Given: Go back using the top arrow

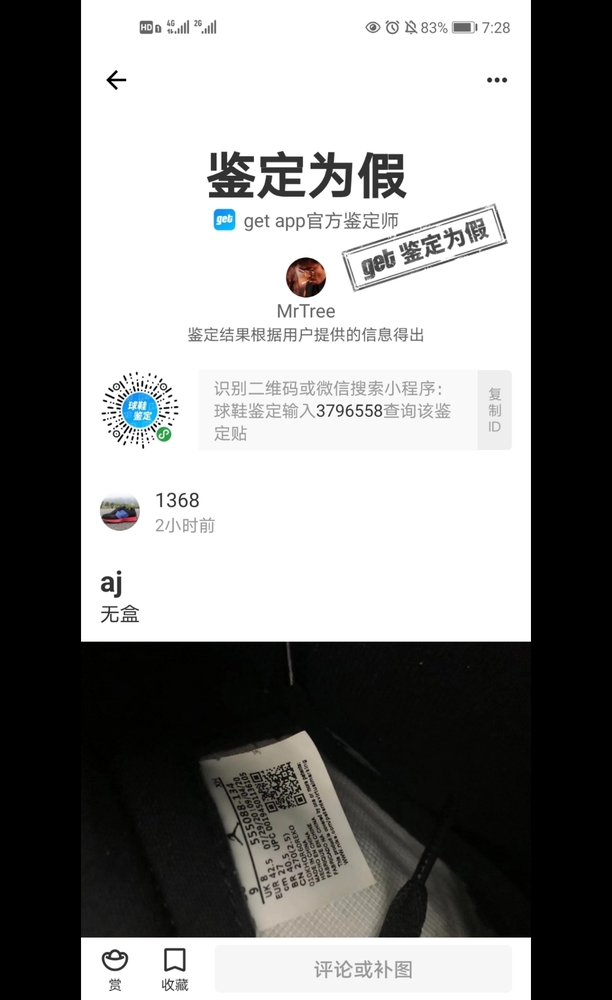Looking at the screenshot, I should click(116, 80).
